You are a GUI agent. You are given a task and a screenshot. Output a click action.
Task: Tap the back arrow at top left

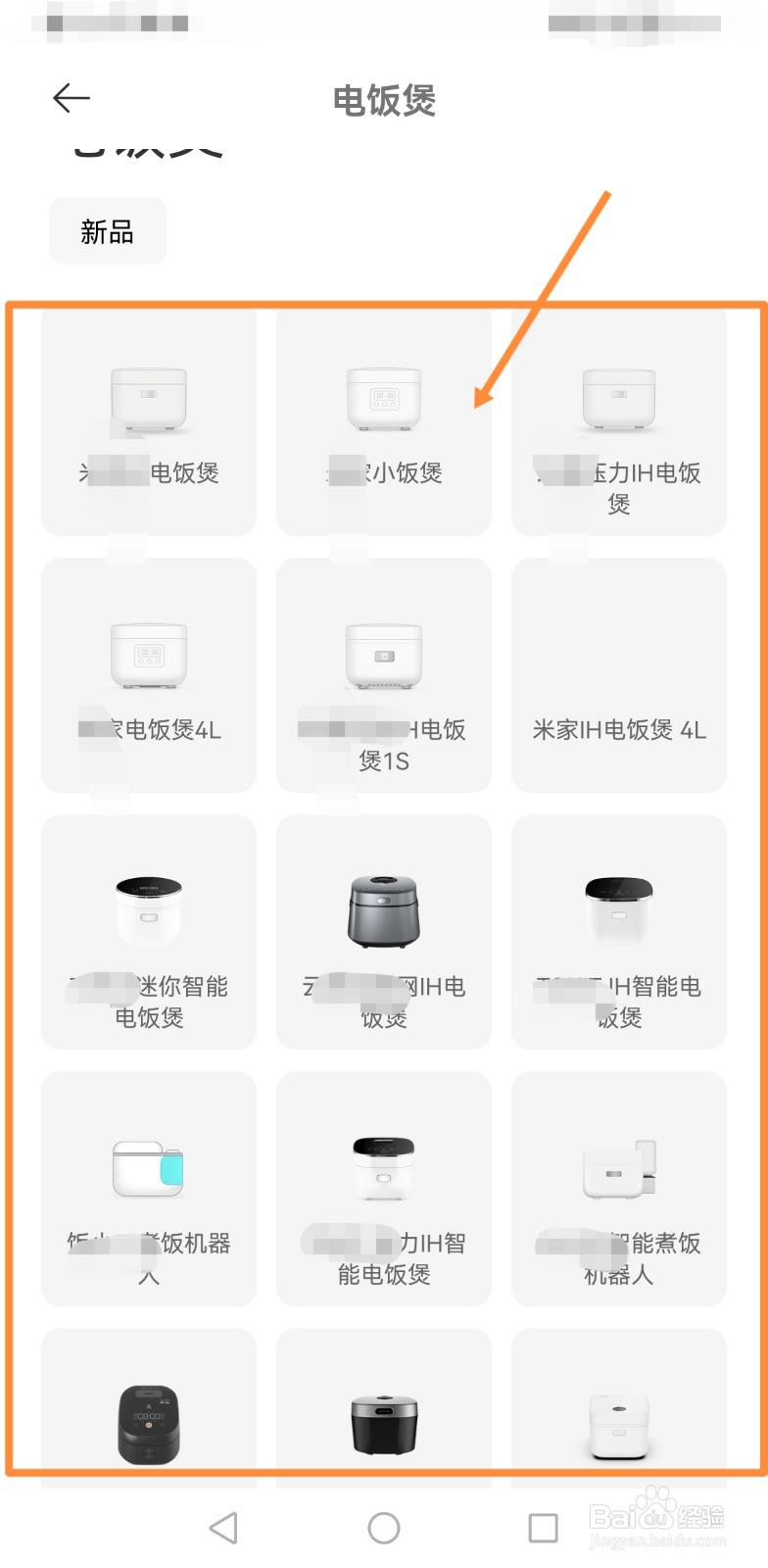coord(70,98)
